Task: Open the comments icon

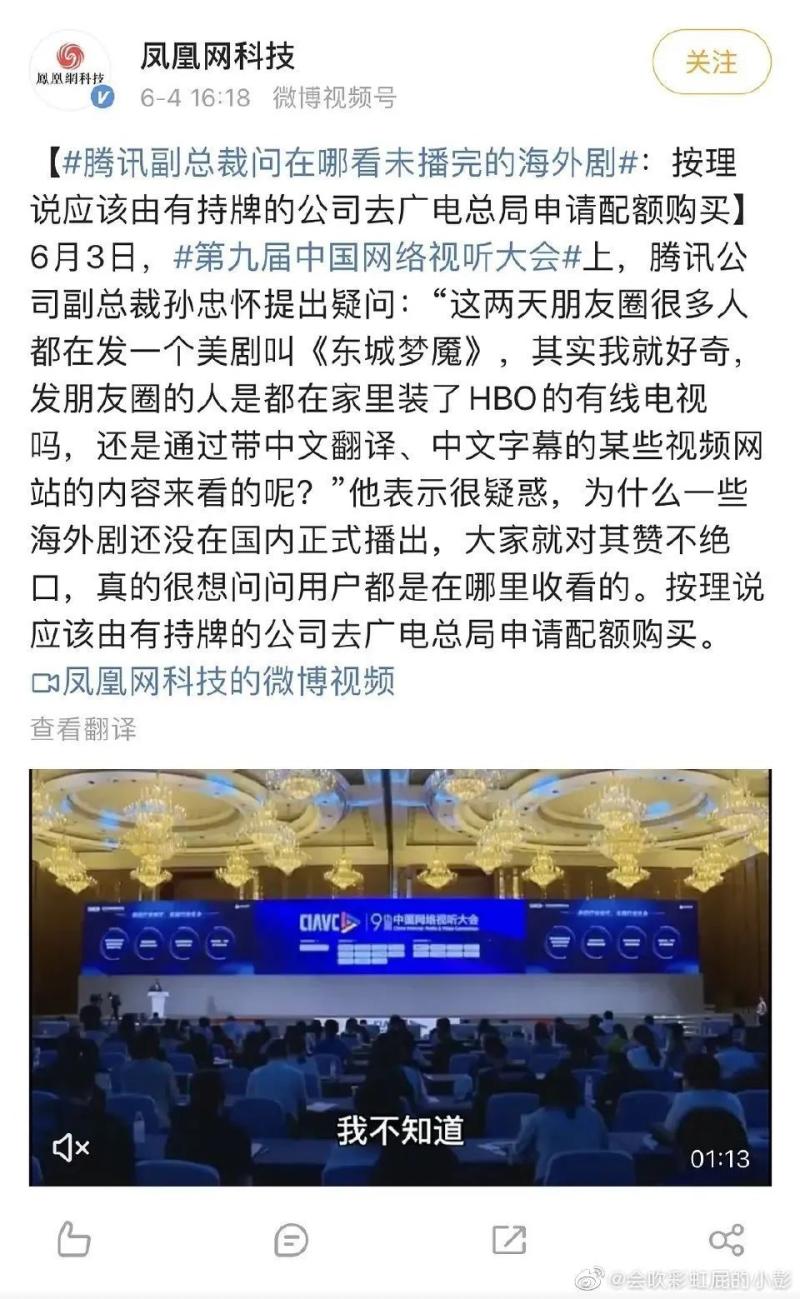Action: click(291, 1240)
